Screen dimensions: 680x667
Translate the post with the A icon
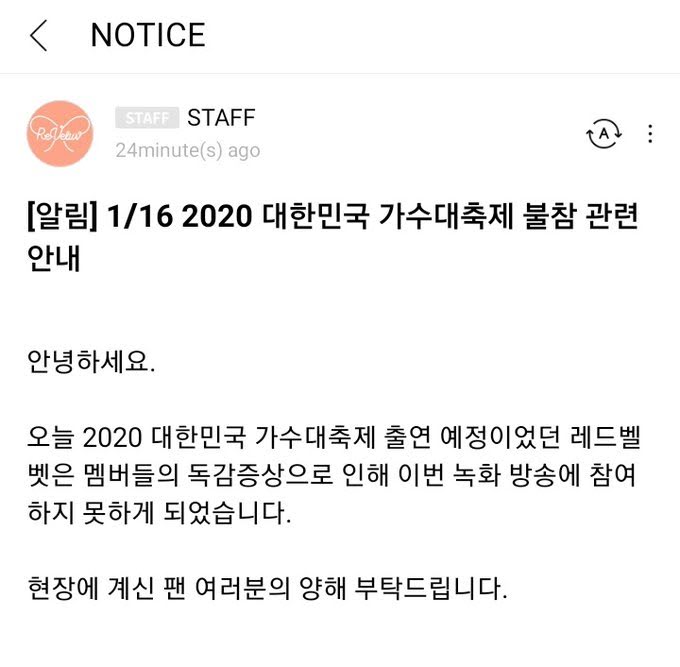[604, 134]
